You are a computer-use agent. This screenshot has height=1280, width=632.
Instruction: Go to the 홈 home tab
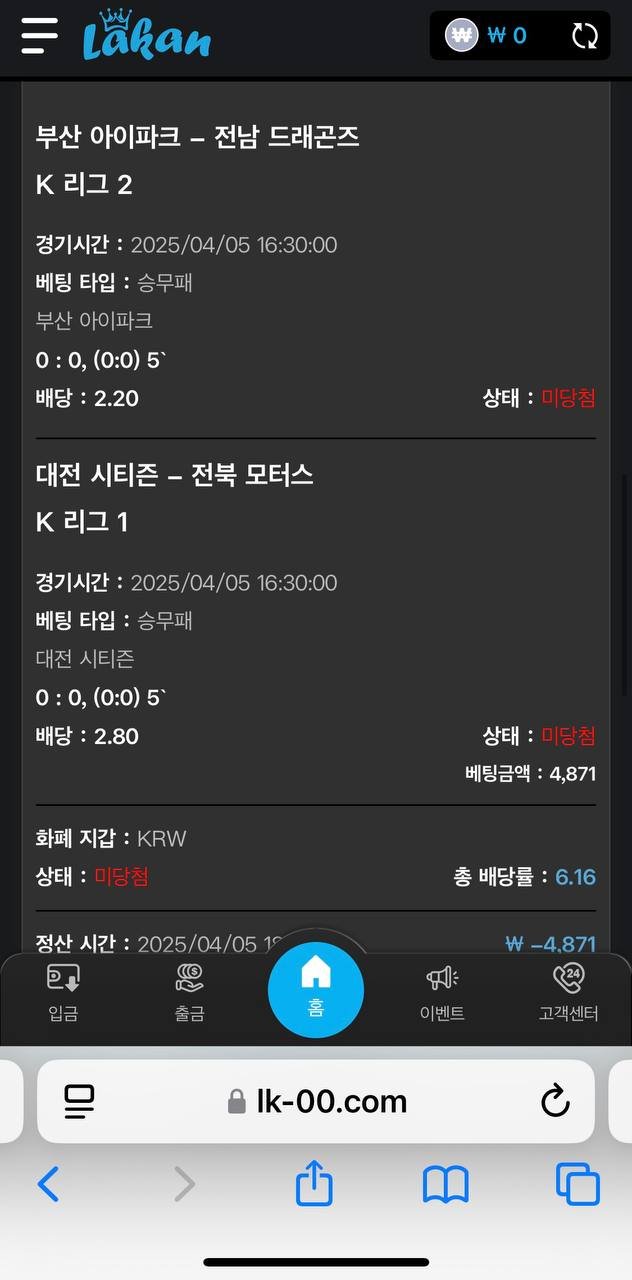316,990
